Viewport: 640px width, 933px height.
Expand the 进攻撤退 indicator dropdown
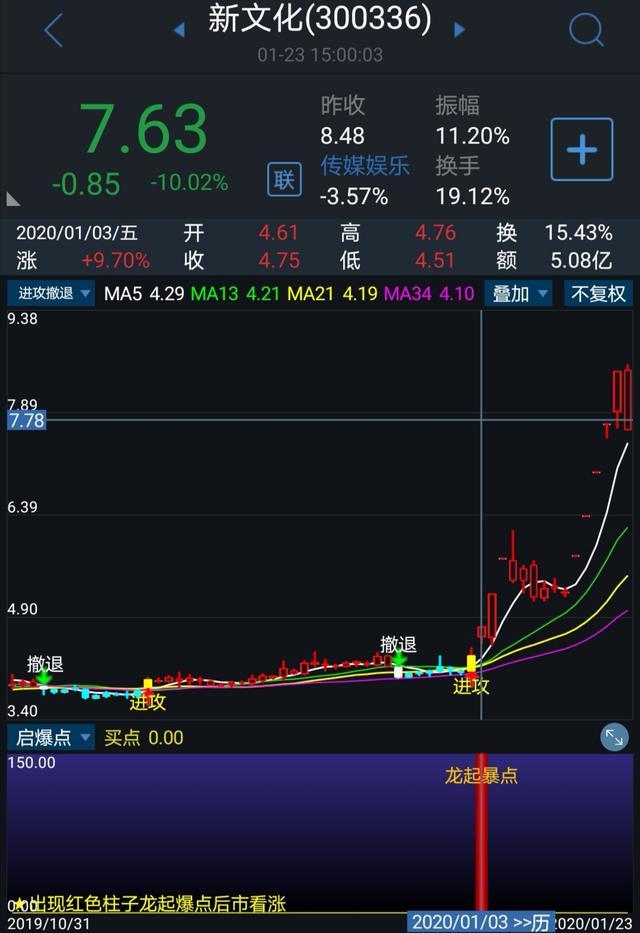pos(51,294)
